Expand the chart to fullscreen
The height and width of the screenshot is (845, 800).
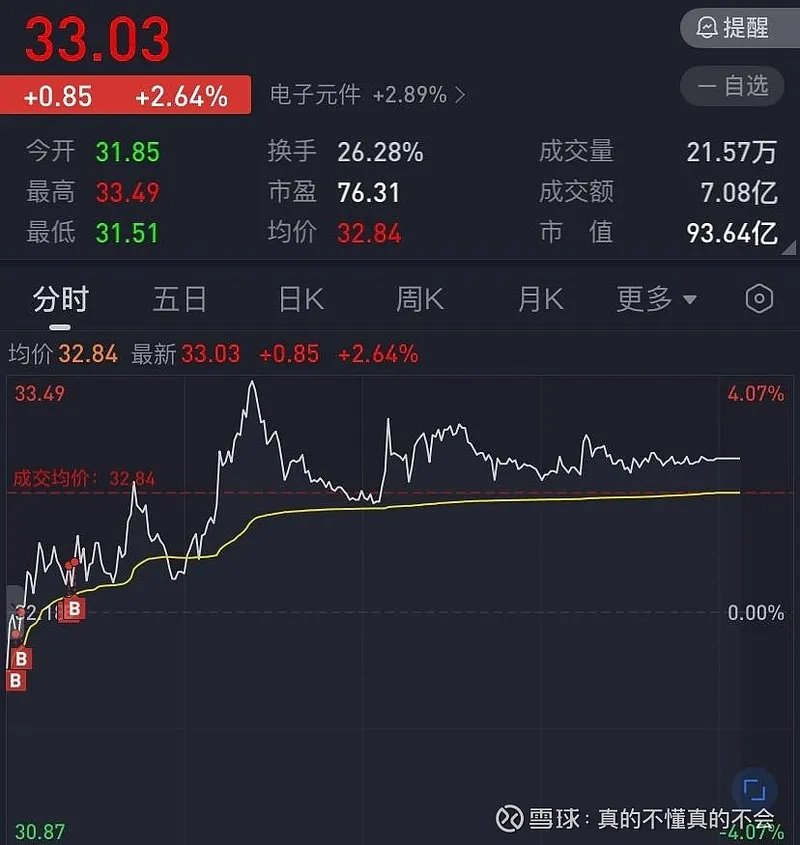(755, 790)
